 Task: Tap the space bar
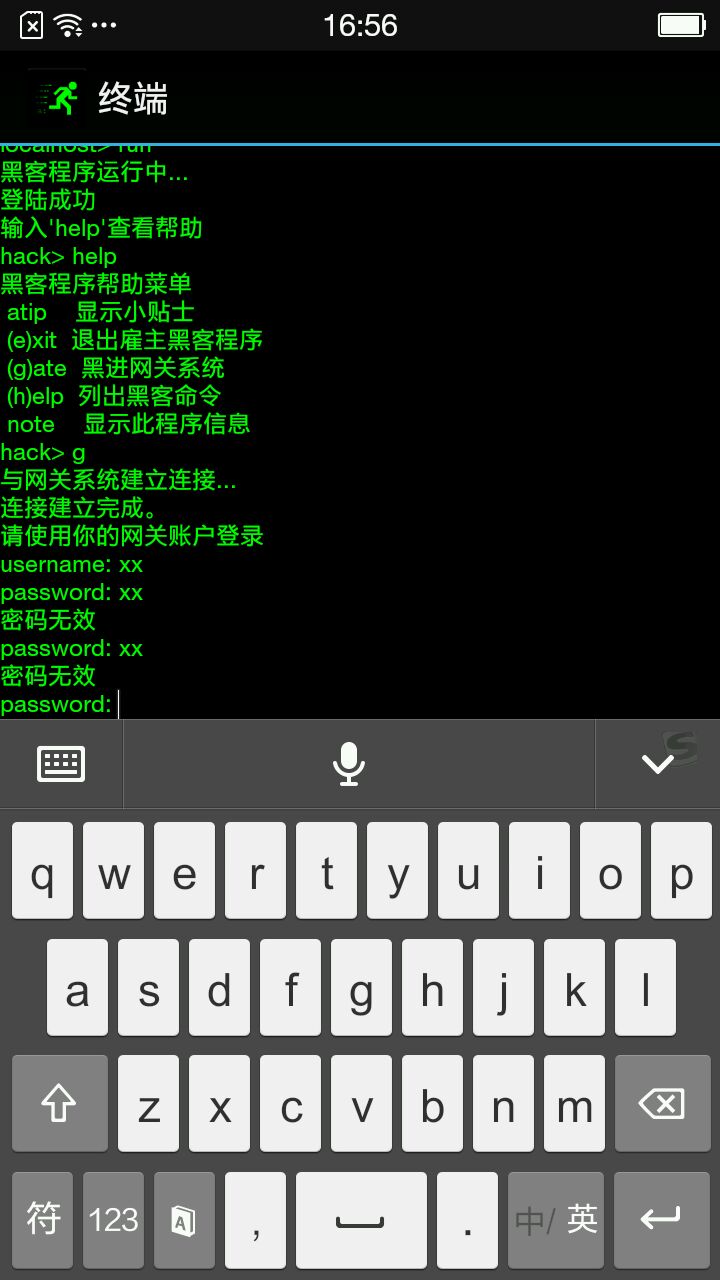361,1219
